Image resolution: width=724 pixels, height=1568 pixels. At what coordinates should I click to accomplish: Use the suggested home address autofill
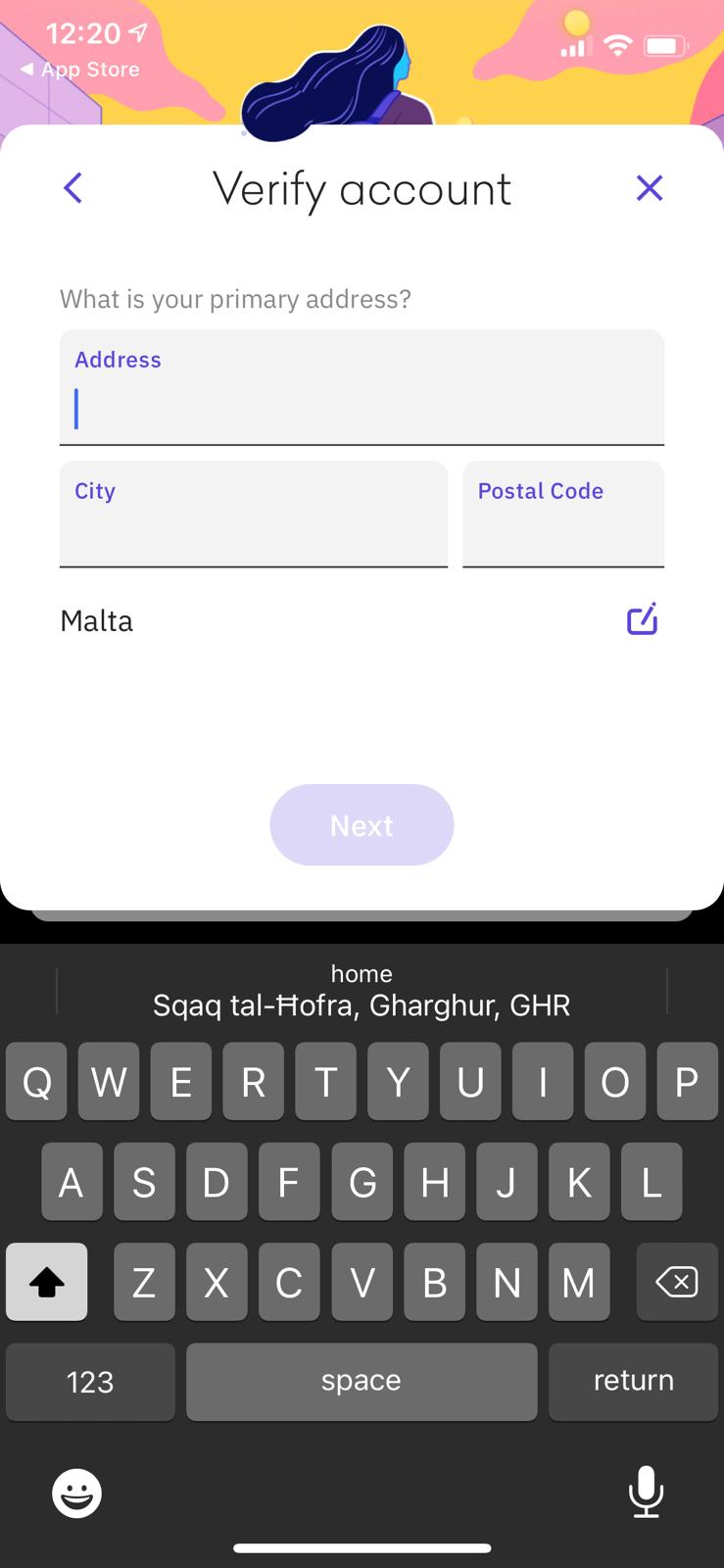click(x=362, y=991)
